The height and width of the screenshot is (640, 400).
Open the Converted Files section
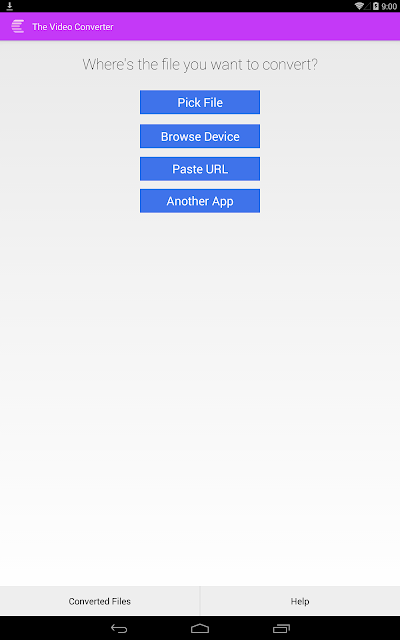pyautogui.click(x=100, y=601)
